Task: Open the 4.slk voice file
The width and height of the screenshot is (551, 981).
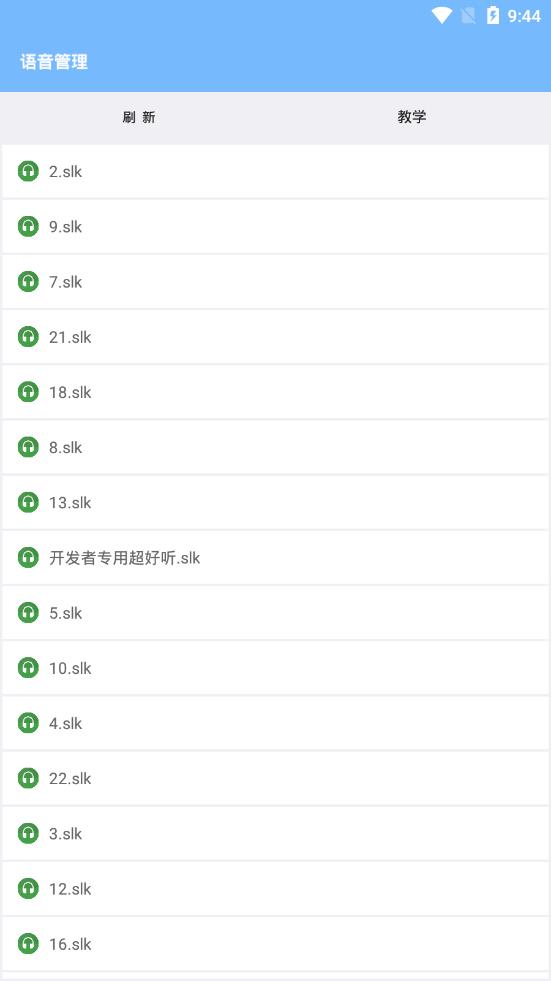Action: coord(275,722)
